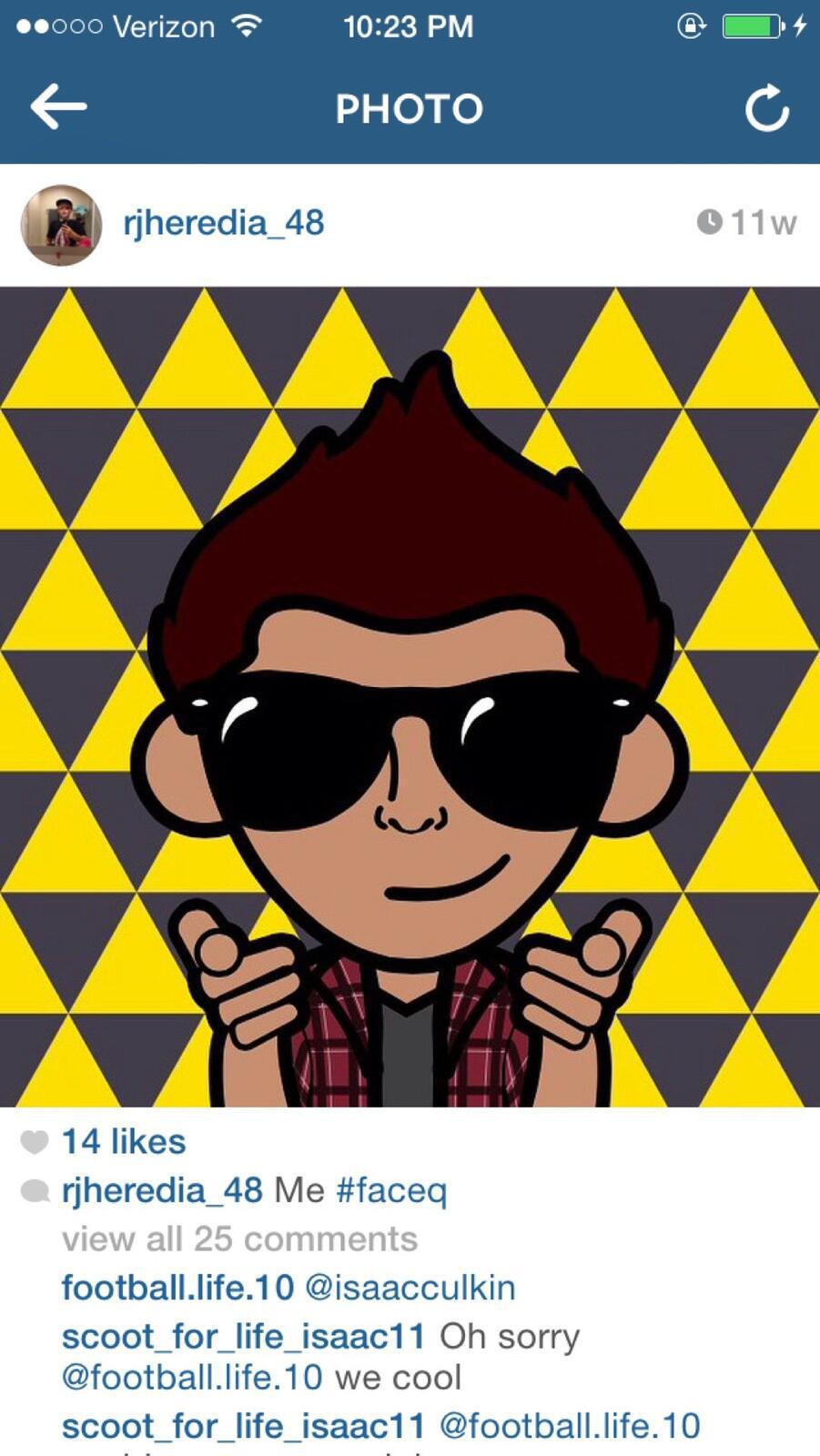Open the #faceq hashtag
The height and width of the screenshot is (1456, 820).
coord(391,1190)
